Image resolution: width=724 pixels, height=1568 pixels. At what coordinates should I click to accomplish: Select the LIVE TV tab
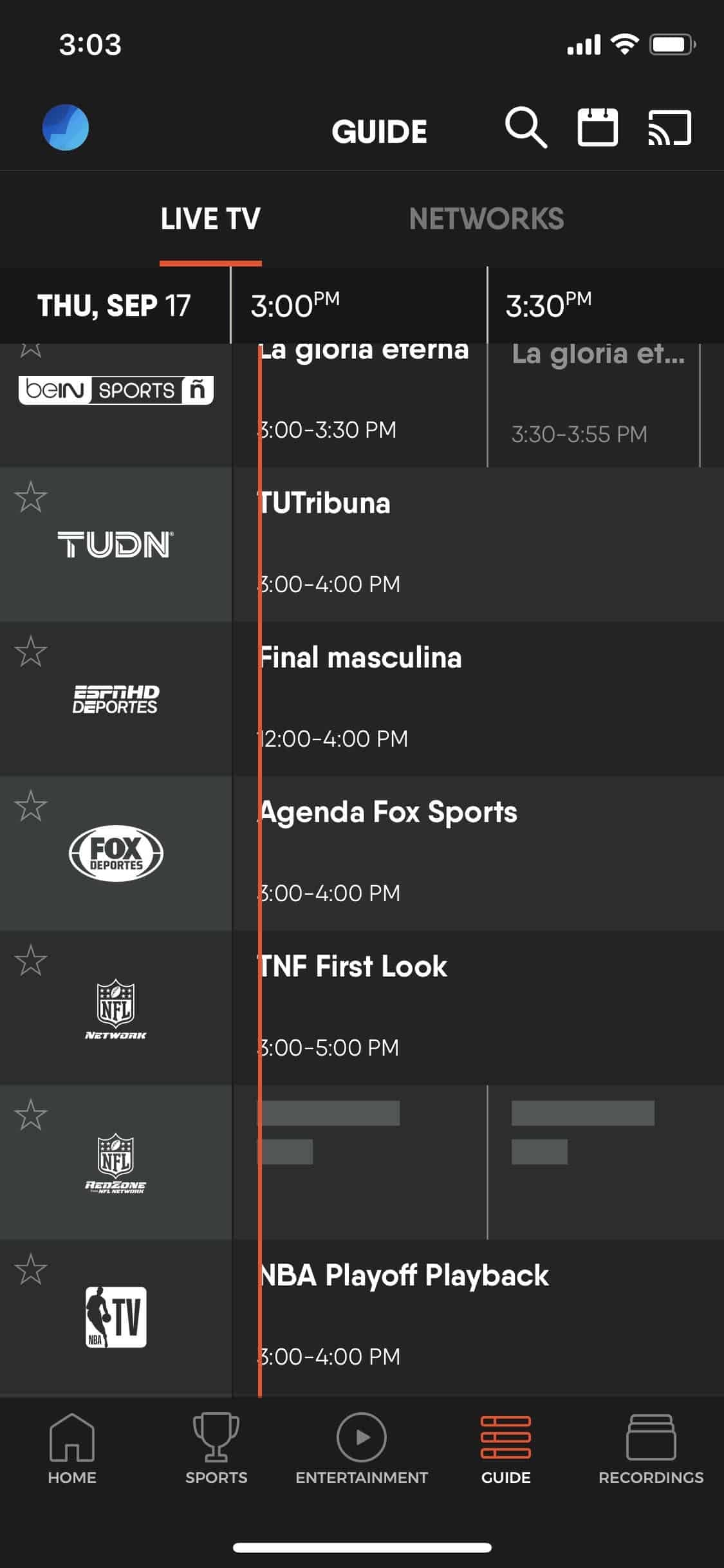coord(210,219)
